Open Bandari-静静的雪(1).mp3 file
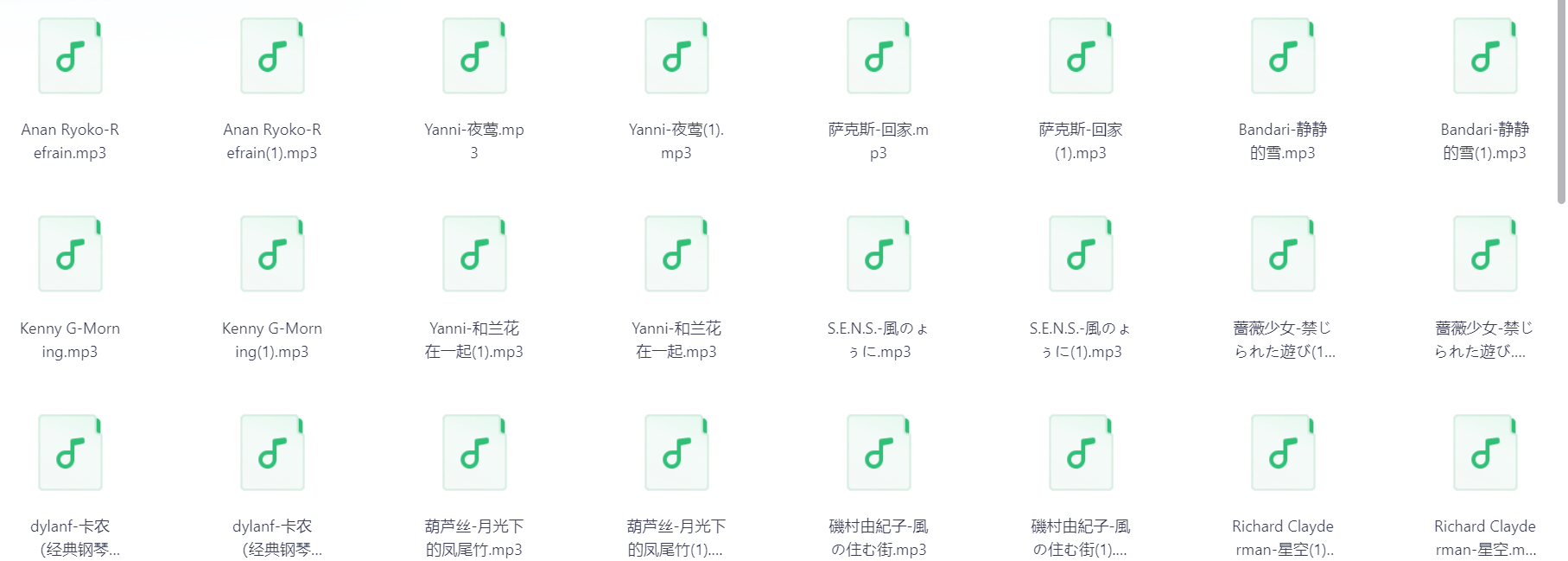This screenshot has height=561, width=1568. (1485, 57)
